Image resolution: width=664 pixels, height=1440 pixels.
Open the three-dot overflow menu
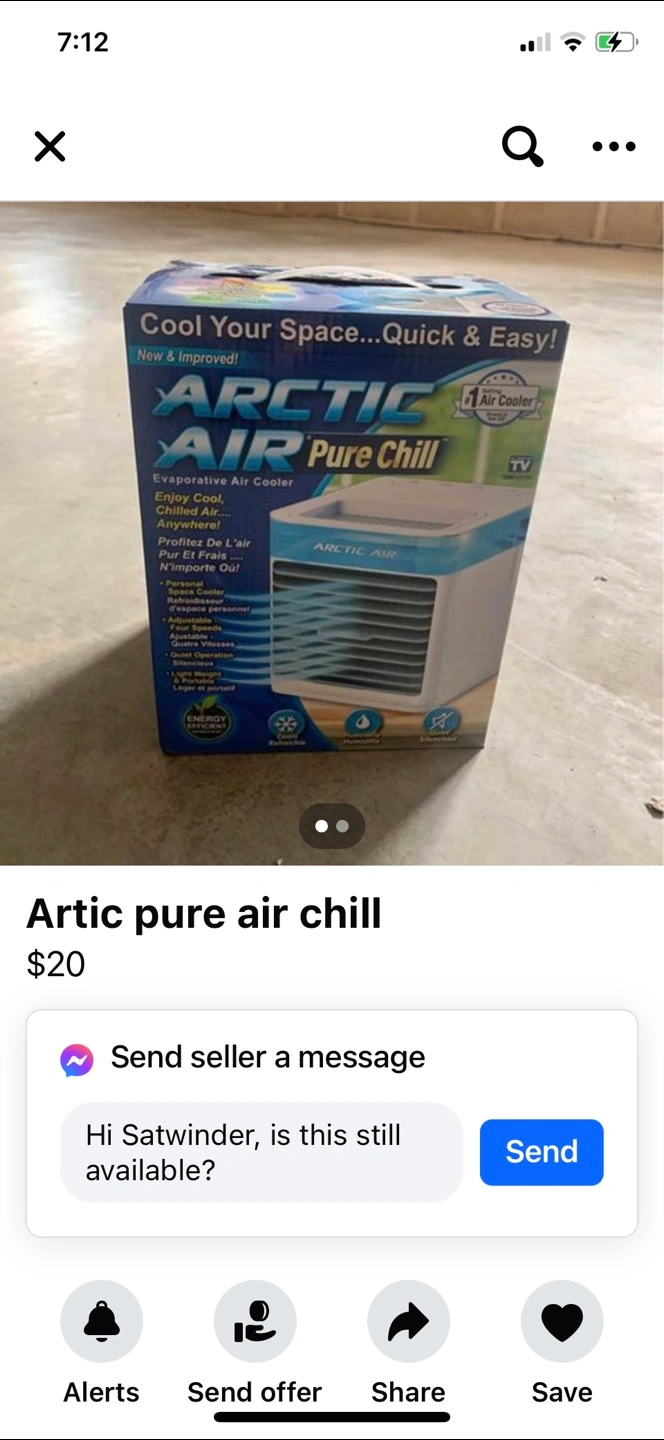click(x=613, y=147)
